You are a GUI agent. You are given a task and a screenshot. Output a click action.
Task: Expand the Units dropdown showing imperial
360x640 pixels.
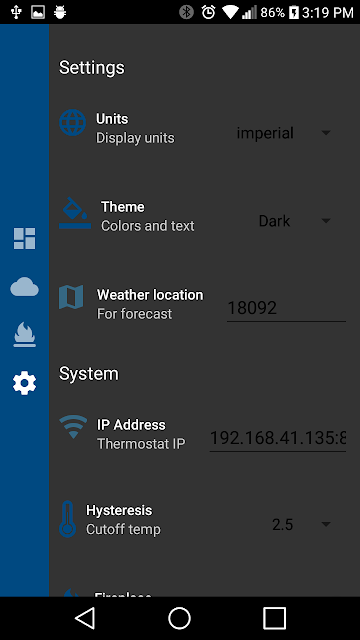pos(284,133)
